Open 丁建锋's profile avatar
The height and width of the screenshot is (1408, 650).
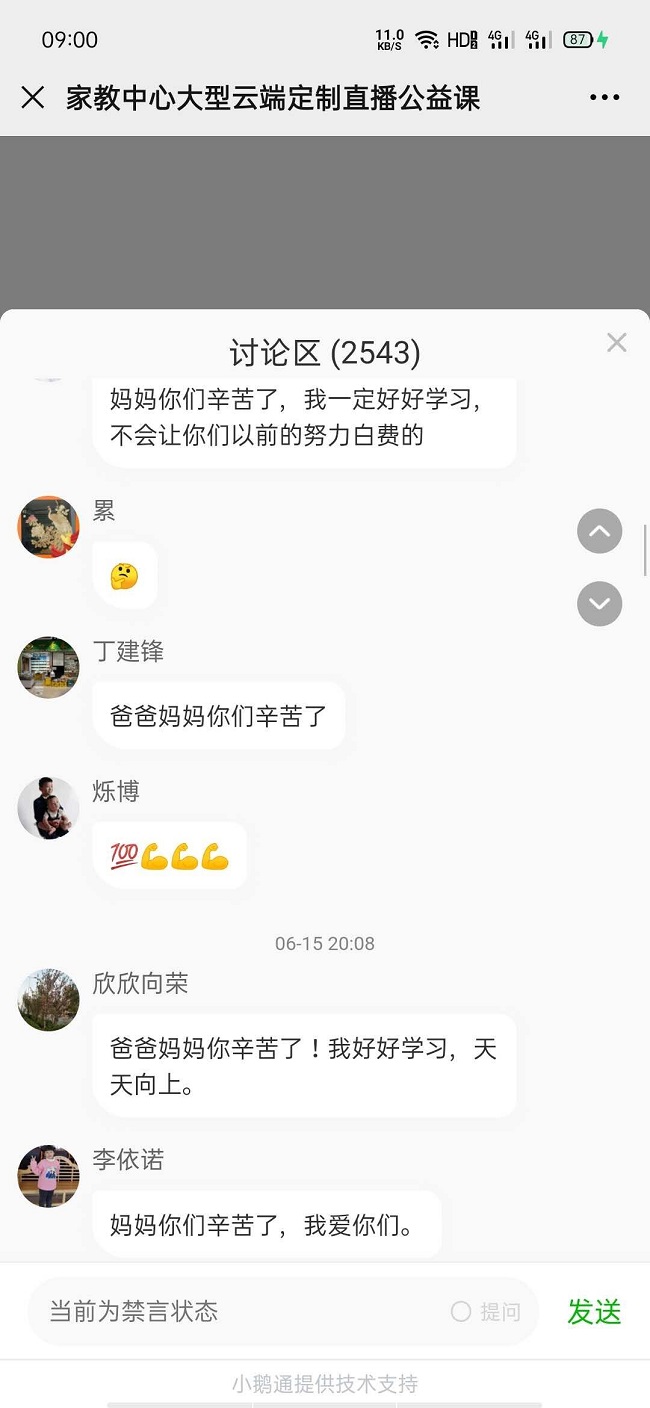(x=48, y=667)
